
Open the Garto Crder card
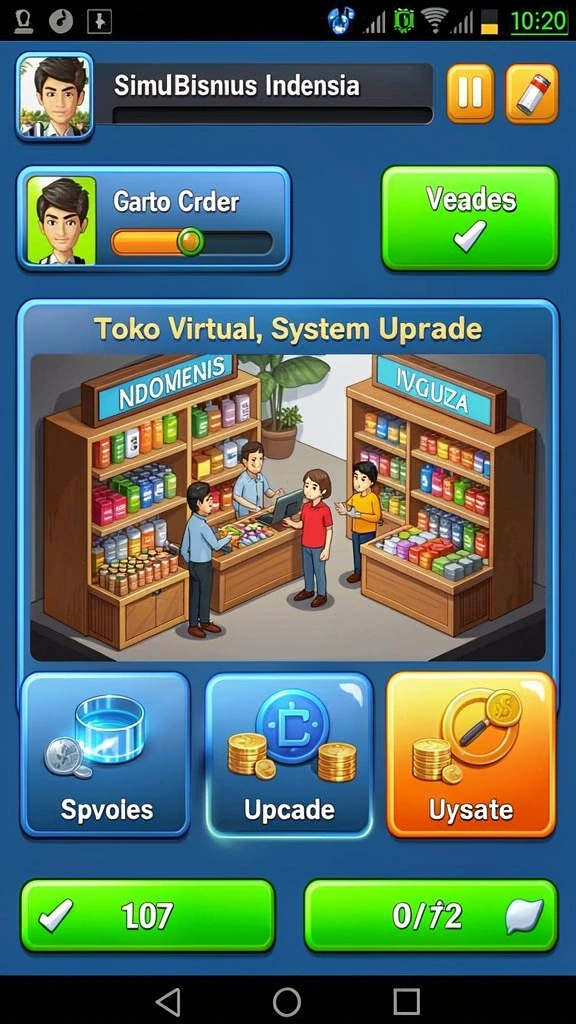[153, 218]
